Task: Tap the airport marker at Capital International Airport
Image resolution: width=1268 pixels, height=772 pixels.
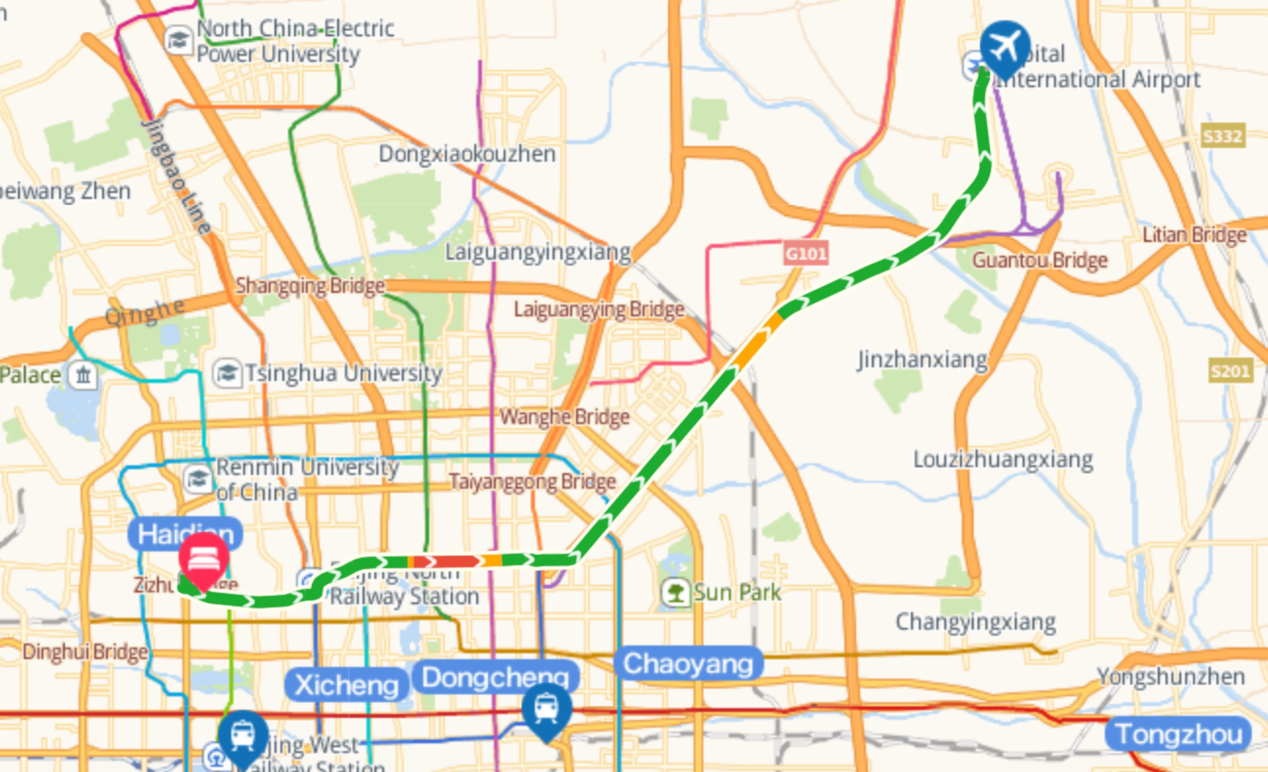Action: pos(1005,46)
